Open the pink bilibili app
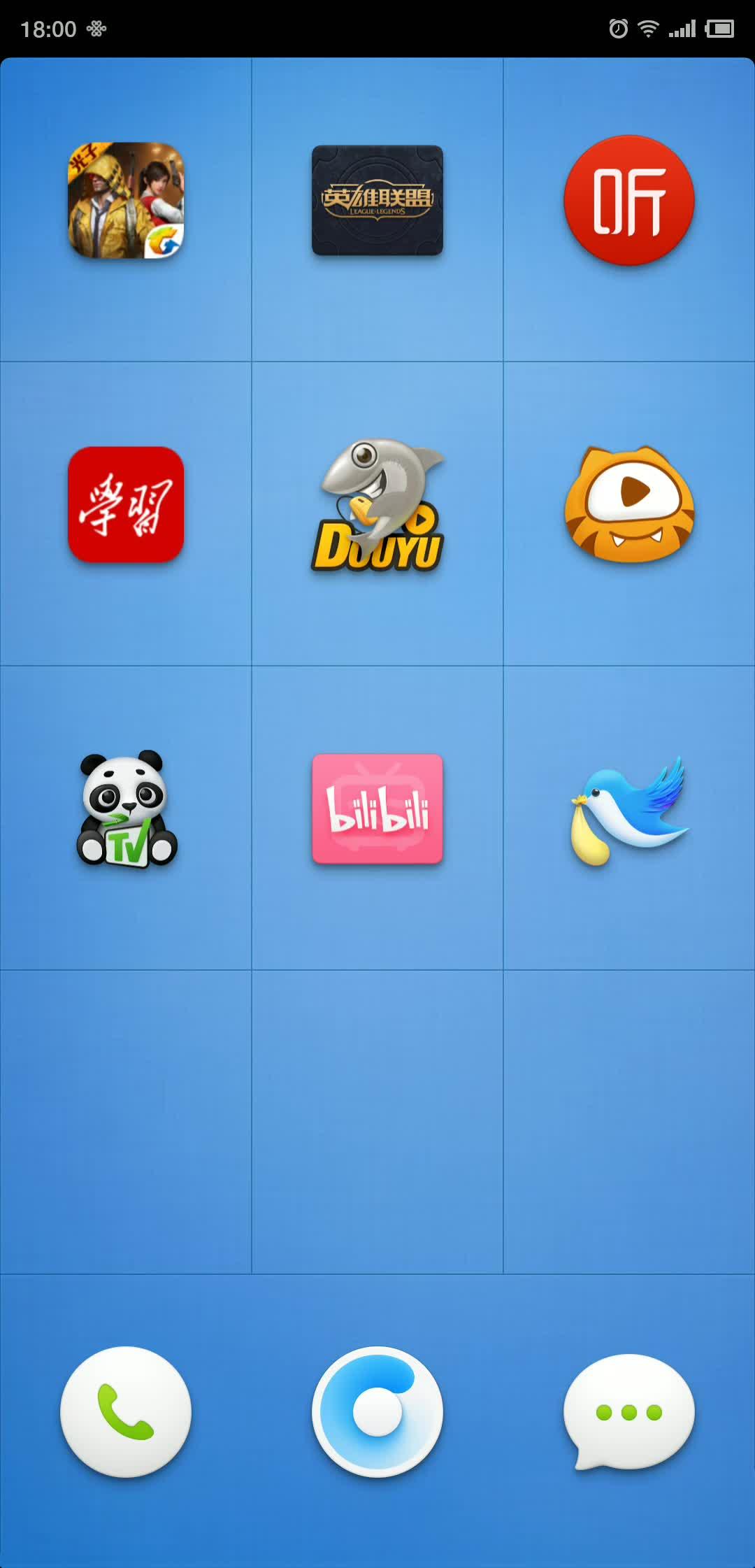This screenshot has width=755, height=1568. click(x=377, y=809)
